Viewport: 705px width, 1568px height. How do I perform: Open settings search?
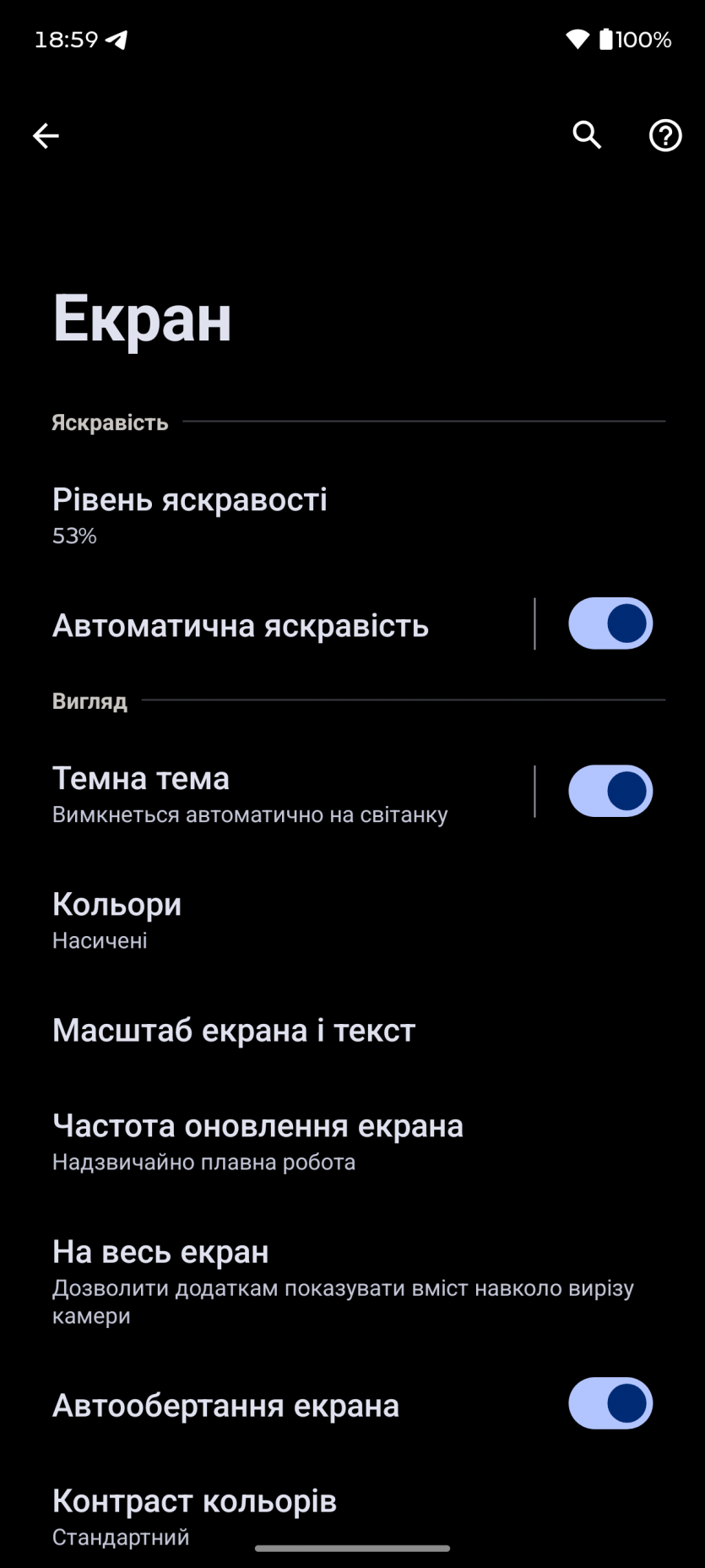pos(587,135)
